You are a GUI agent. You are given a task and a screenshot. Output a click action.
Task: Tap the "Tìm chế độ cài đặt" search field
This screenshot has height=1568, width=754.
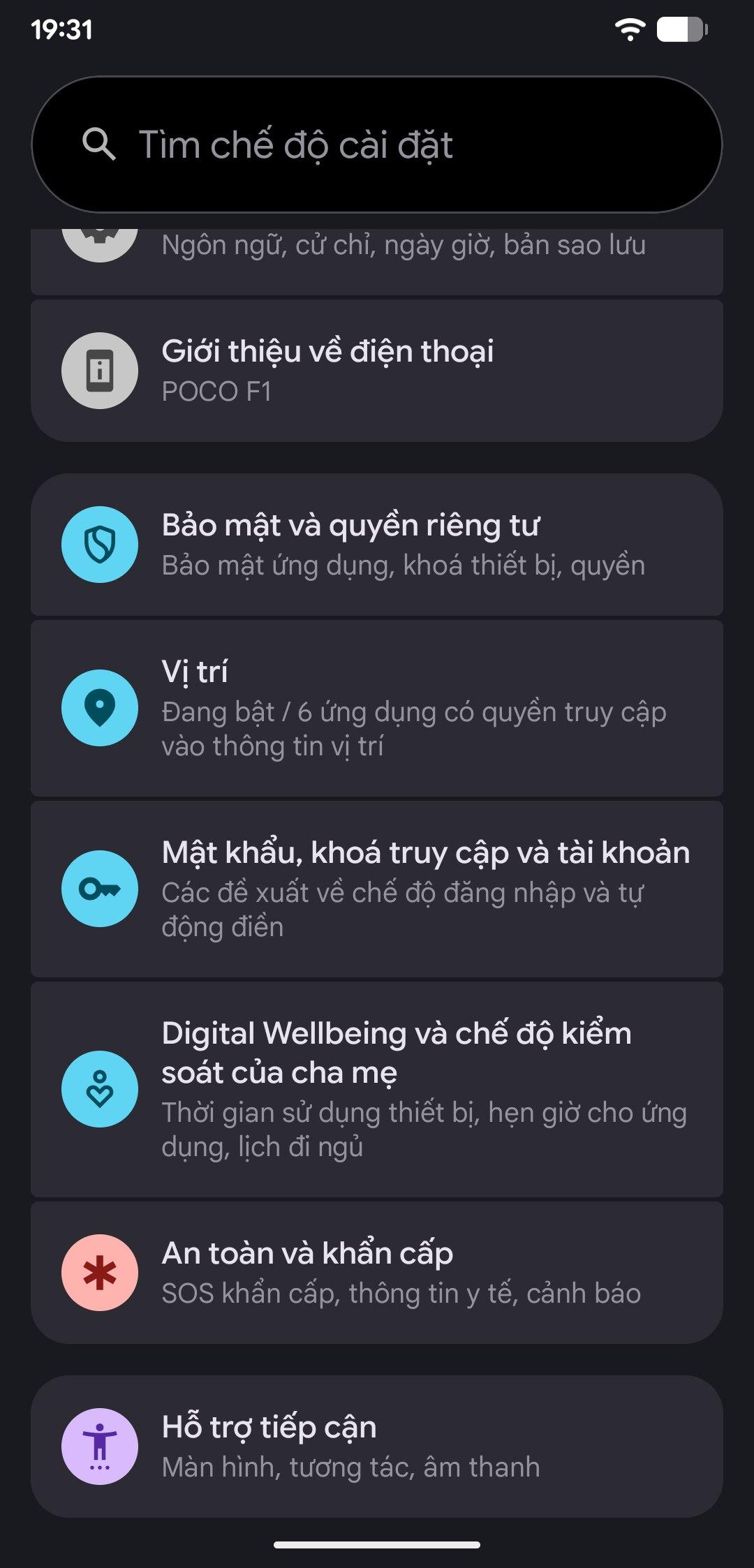377,145
